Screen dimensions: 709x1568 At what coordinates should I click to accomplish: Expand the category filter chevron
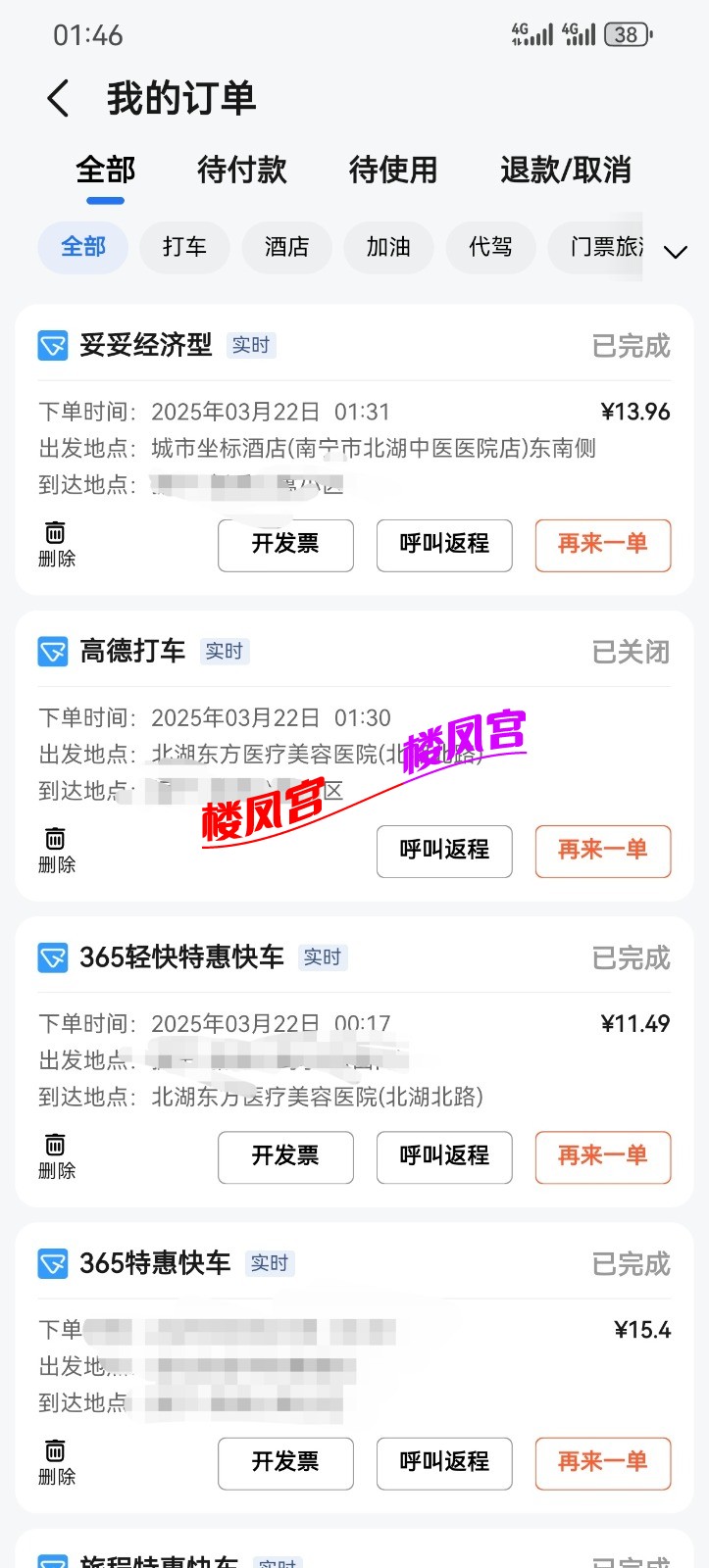[675, 252]
